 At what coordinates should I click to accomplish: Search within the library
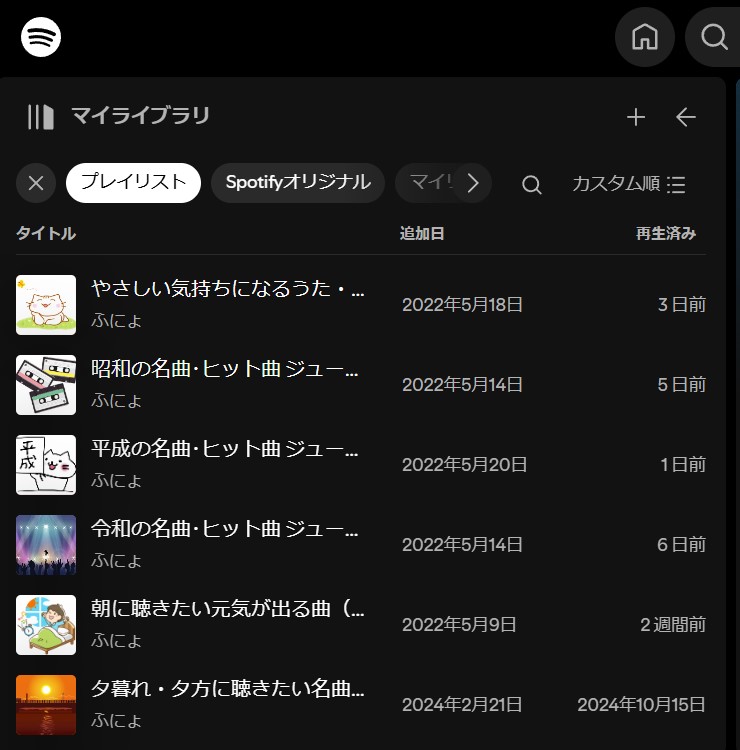[x=532, y=184]
